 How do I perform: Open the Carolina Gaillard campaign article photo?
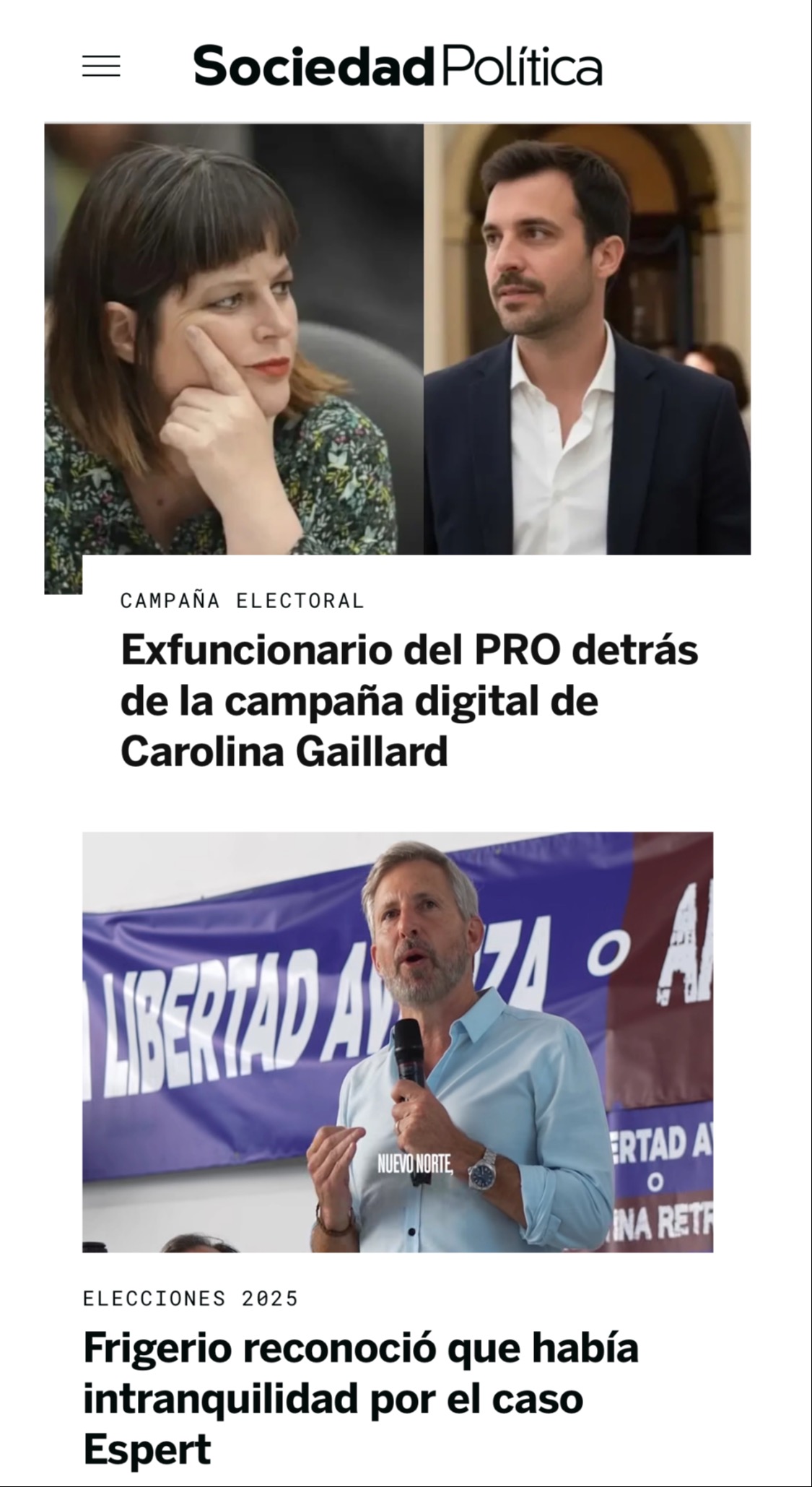pyautogui.click(x=398, y=339)
